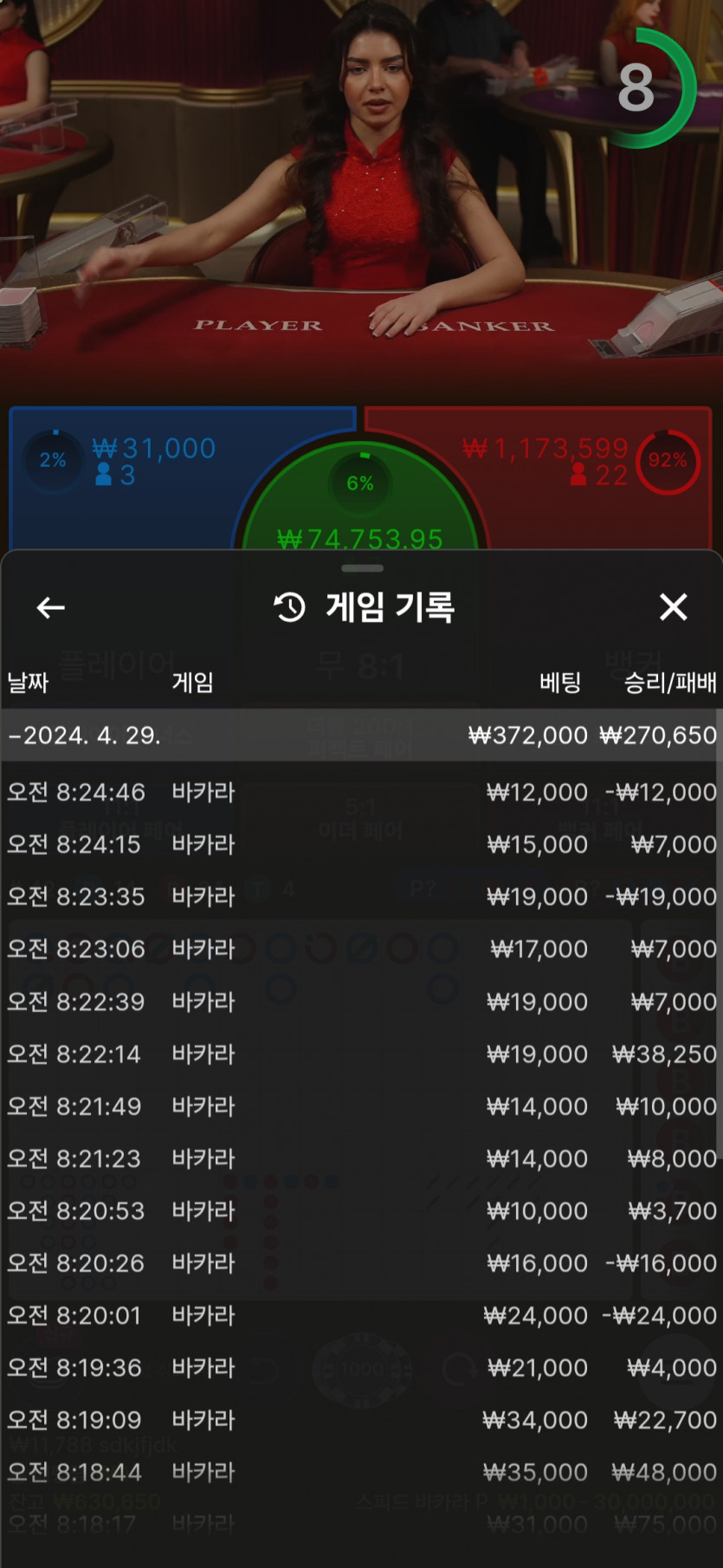
Task: Open the 8:20:26 baccarat round record
Action: (361, 1263)
